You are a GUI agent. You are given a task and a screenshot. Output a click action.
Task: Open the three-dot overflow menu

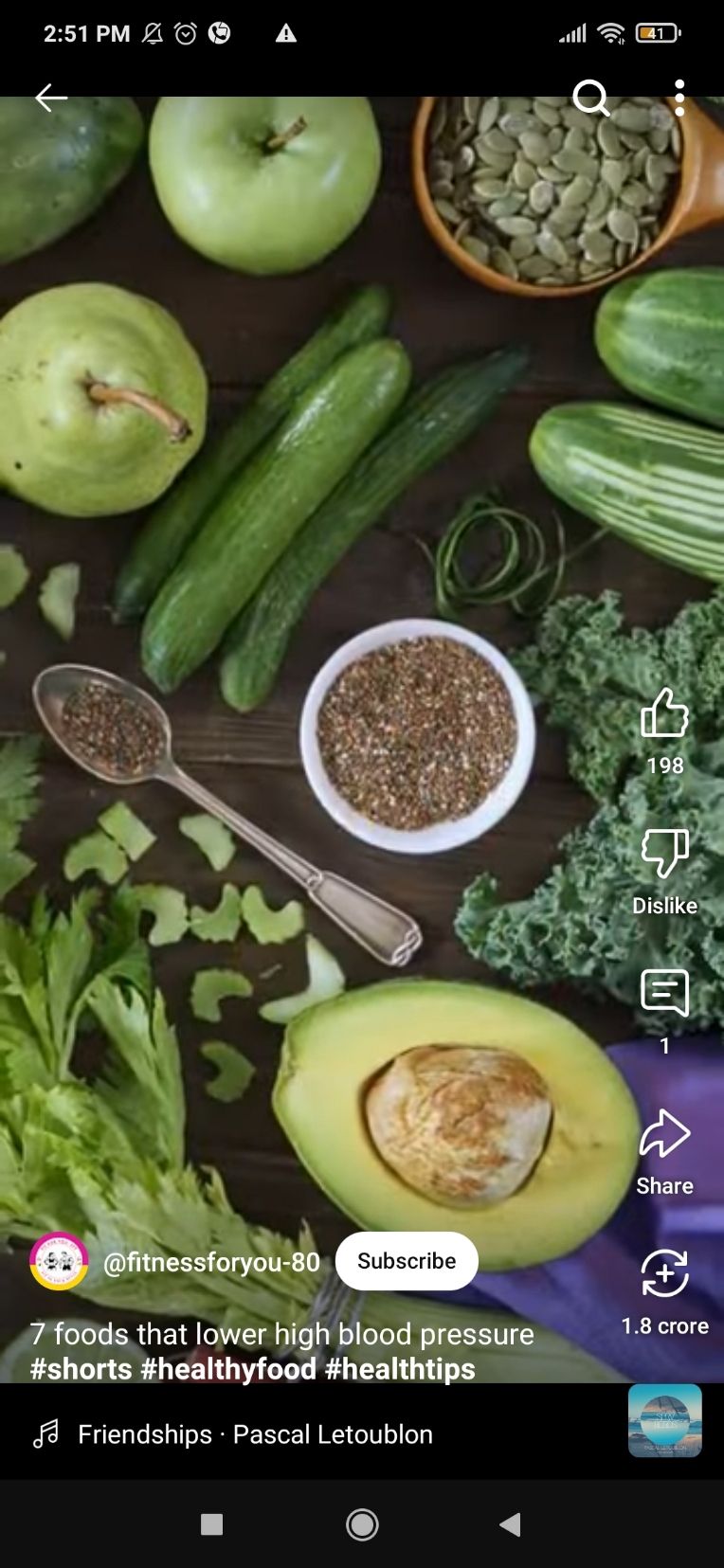click(x=679, y=97)
